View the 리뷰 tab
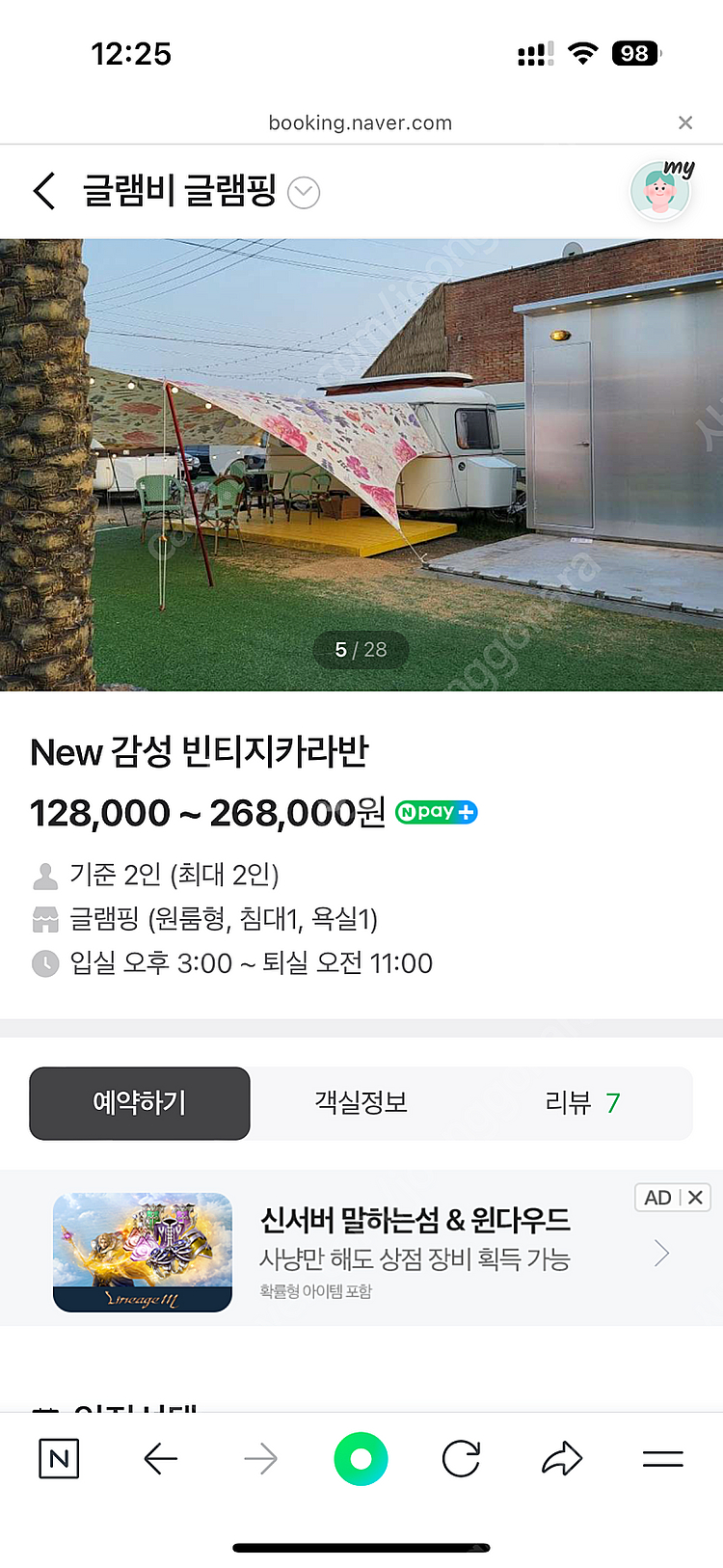 pos(582,1103)
